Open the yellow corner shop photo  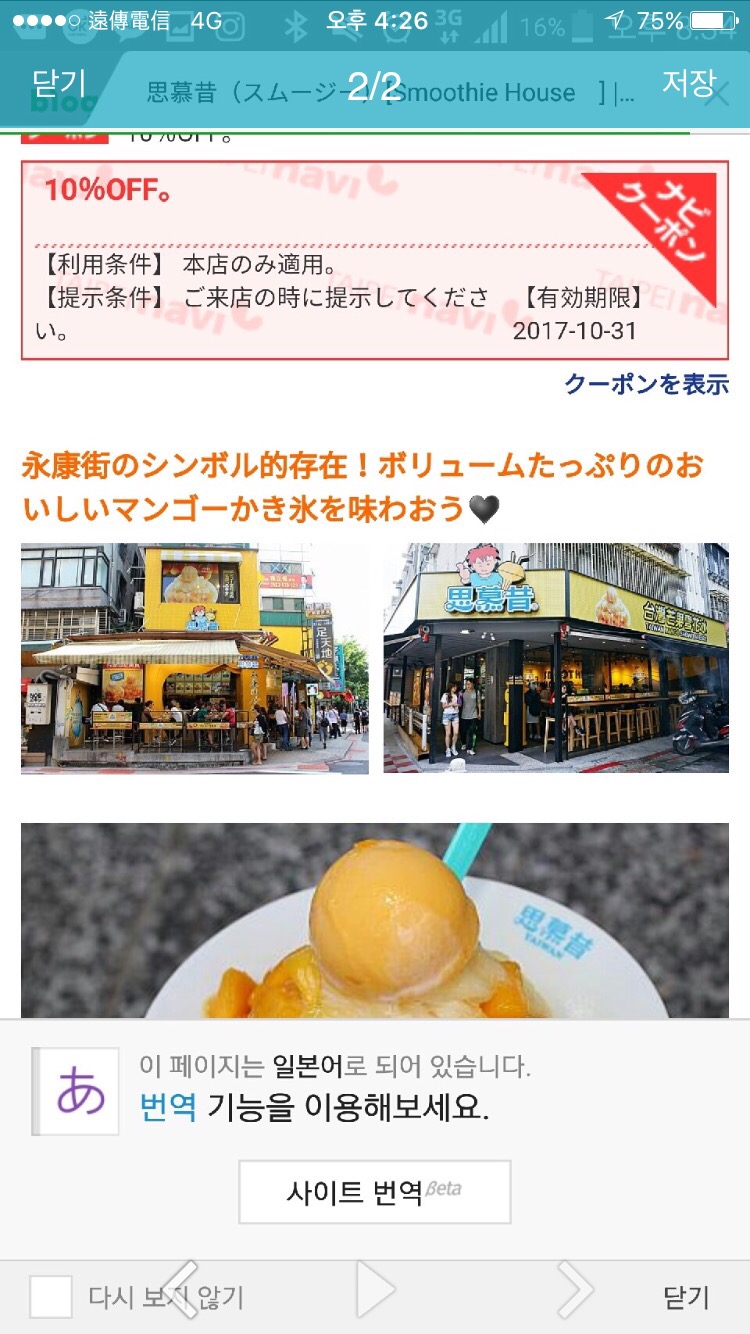pyautogui.click(x=194, y=658)
